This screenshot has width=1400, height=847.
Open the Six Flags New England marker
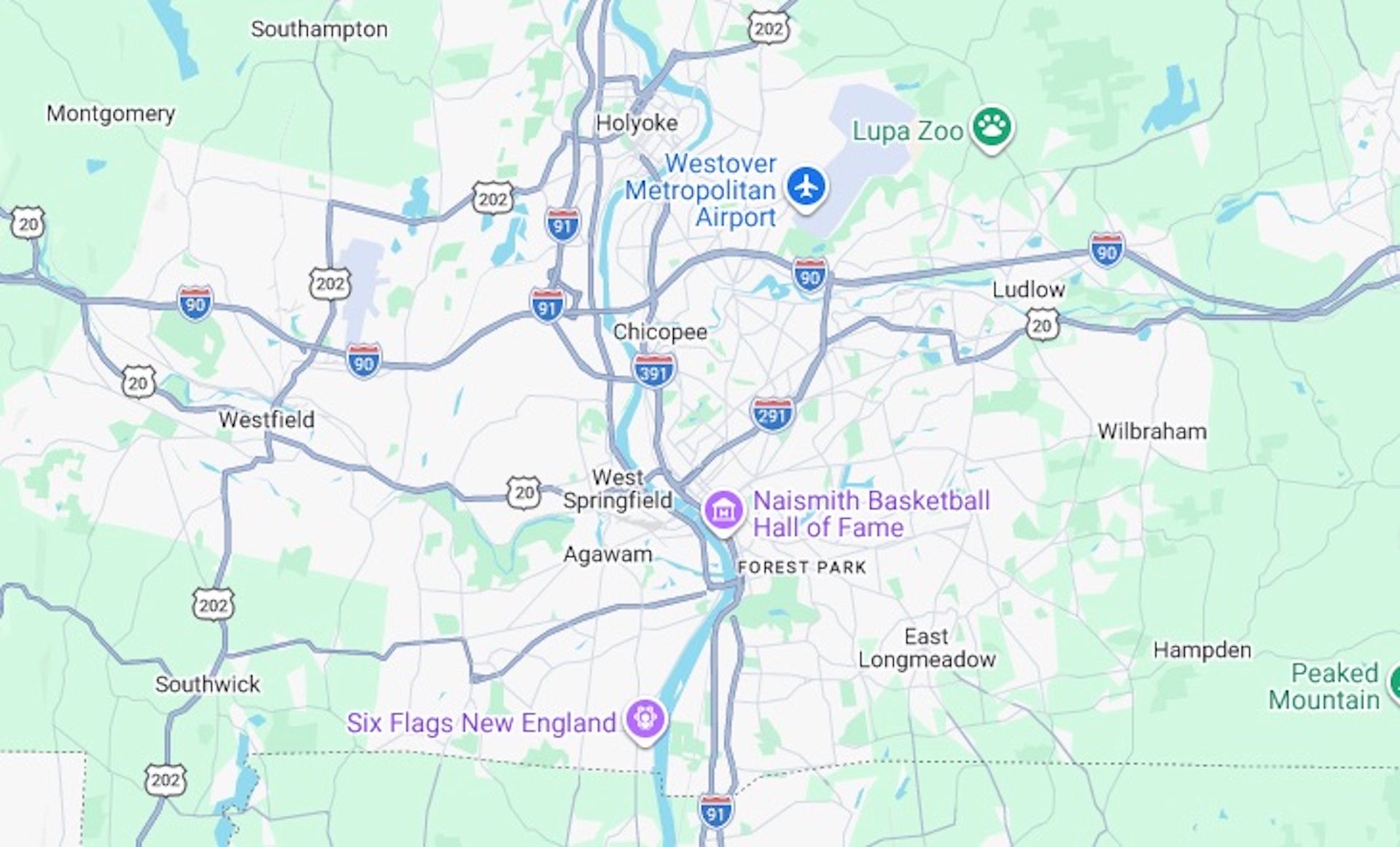(645, 719)
